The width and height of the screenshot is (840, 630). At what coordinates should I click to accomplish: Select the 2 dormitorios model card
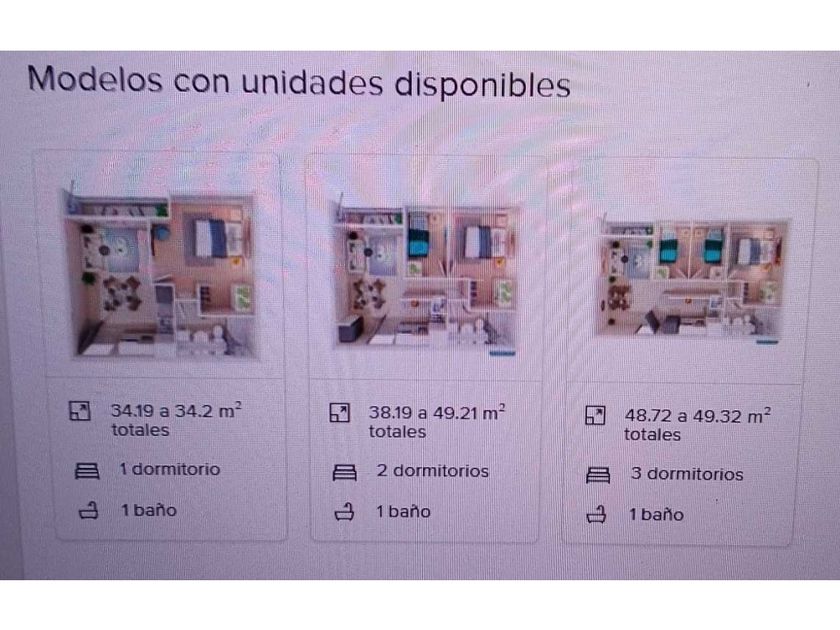pos(425,348)
